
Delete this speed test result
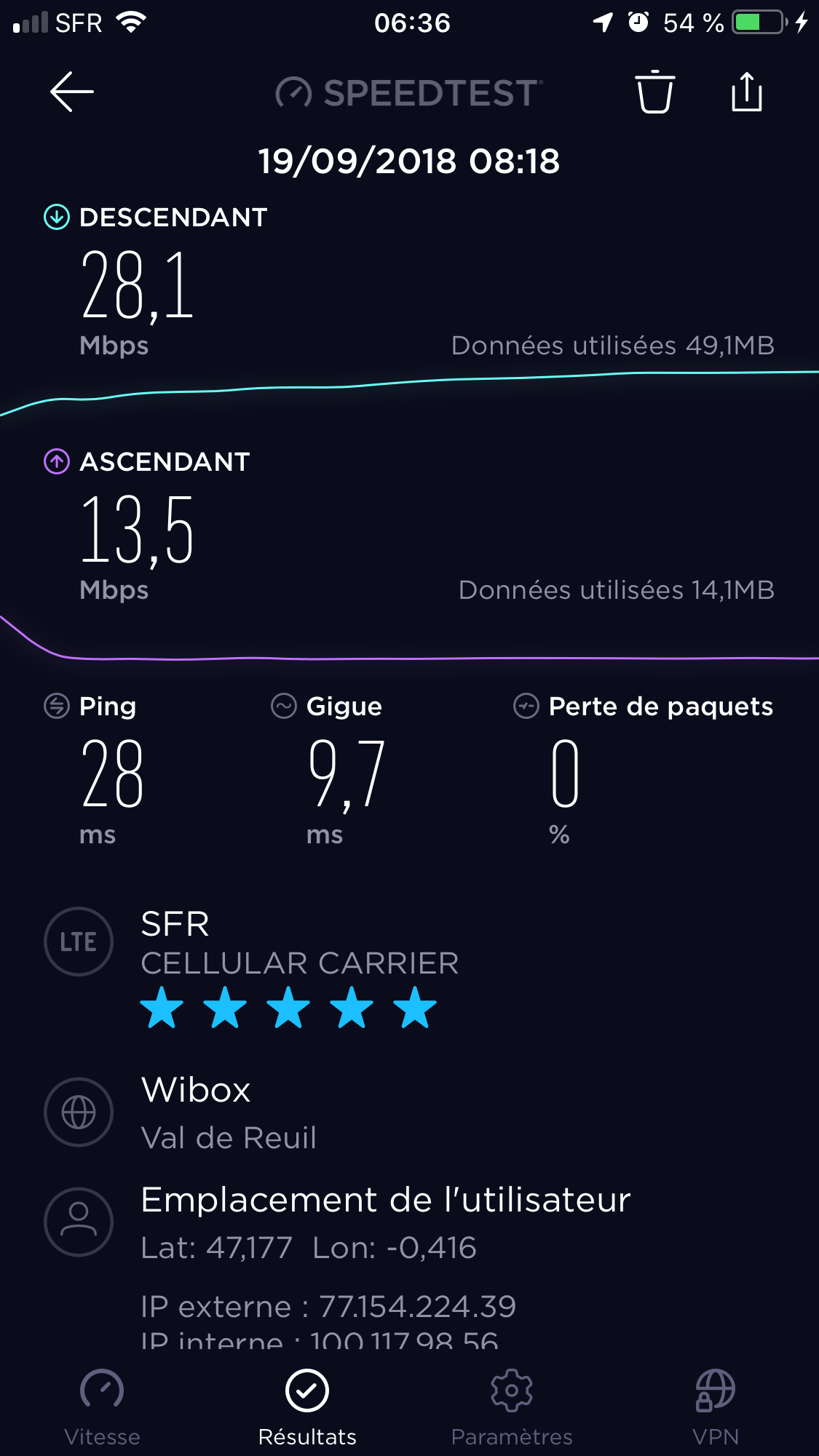pos(654,92)
